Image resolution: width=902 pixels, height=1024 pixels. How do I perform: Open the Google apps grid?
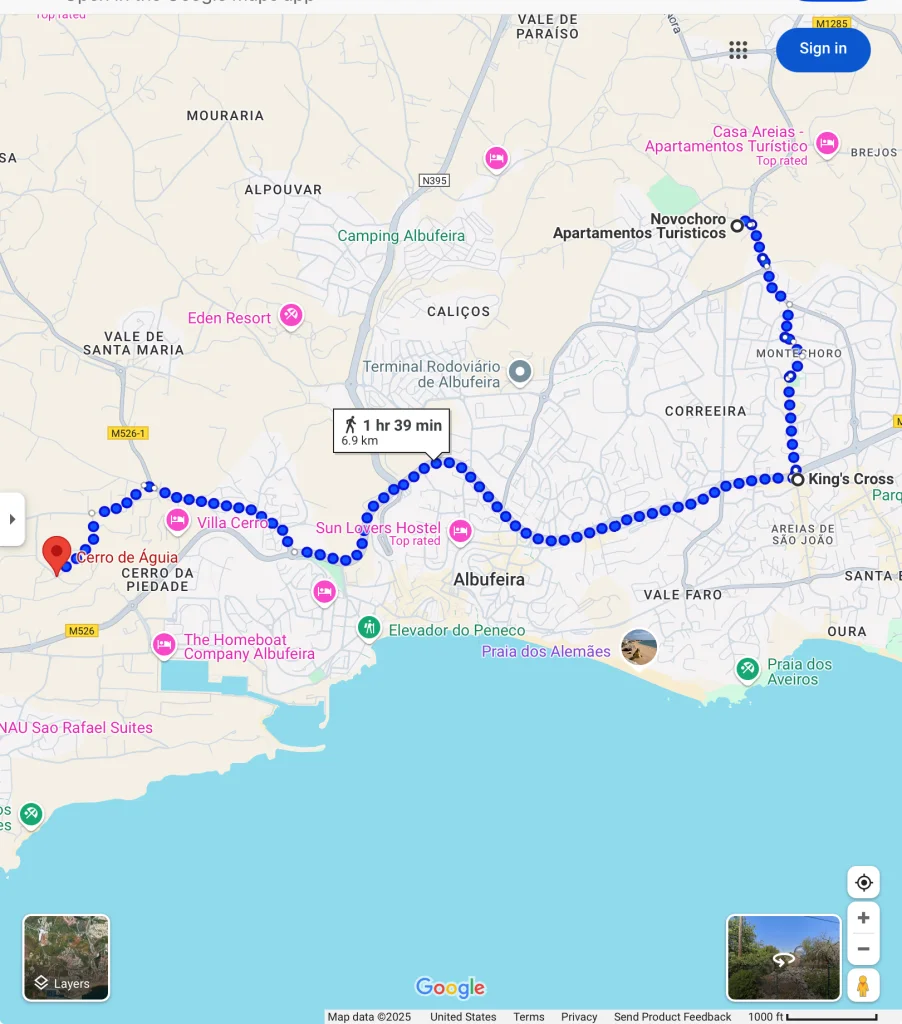(738, 50)
